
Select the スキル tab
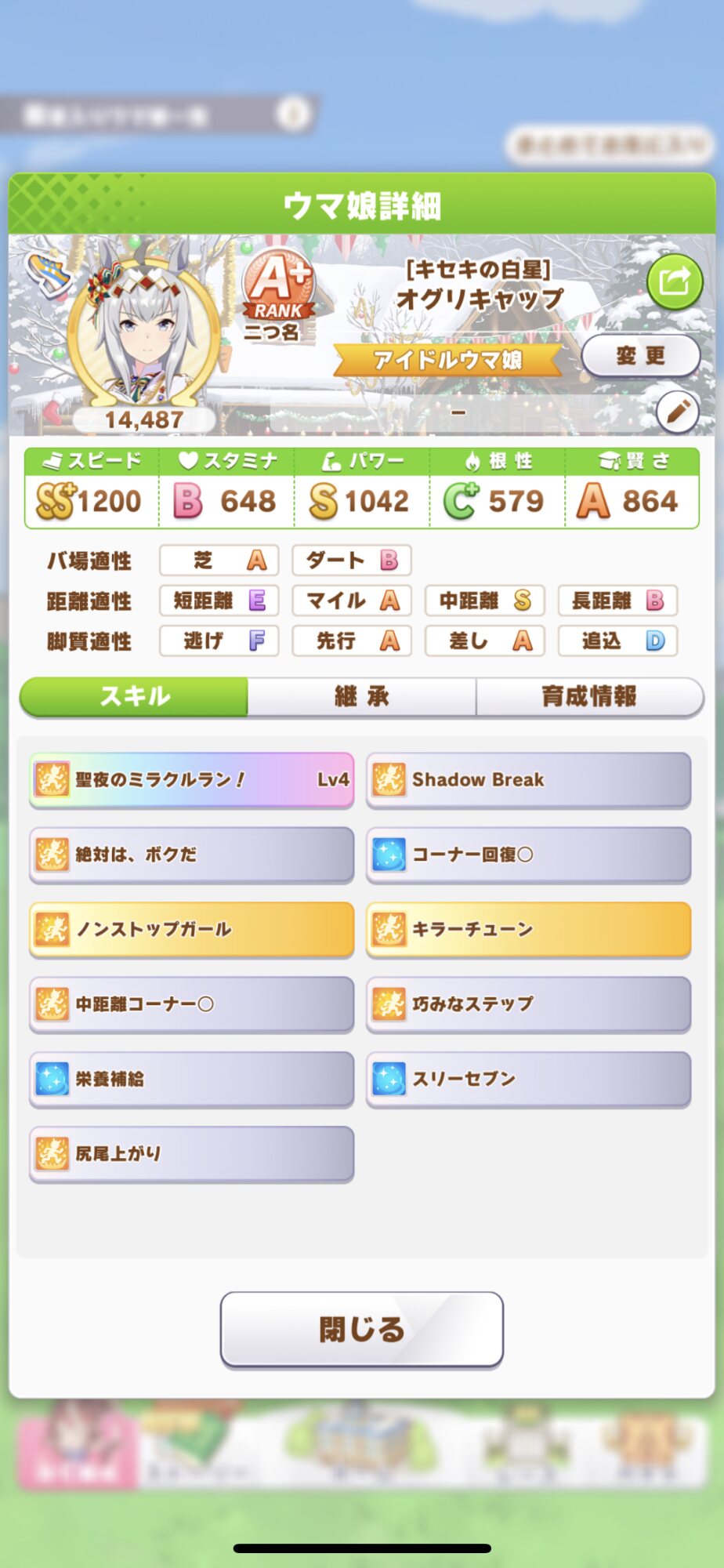134,696
